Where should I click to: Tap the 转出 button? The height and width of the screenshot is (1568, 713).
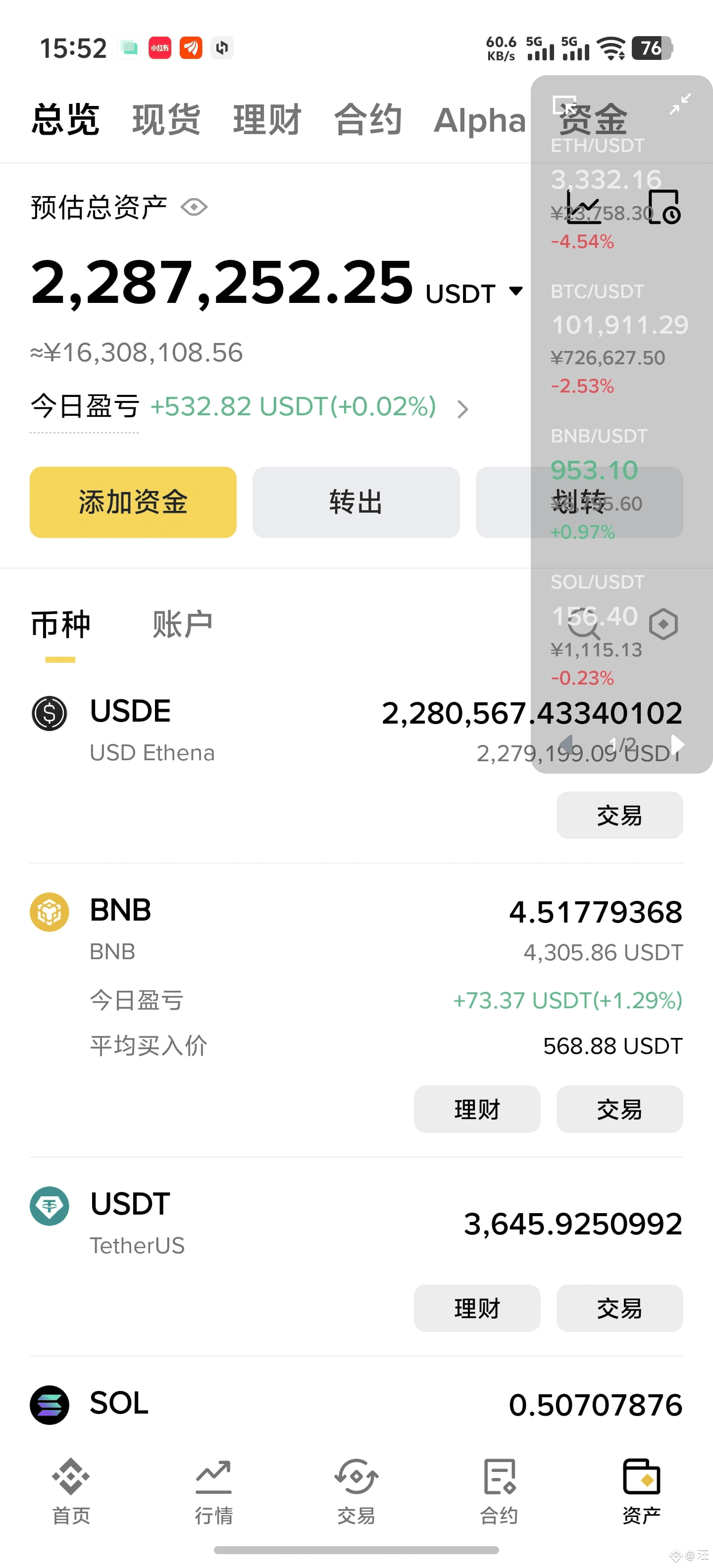point(356,502)
